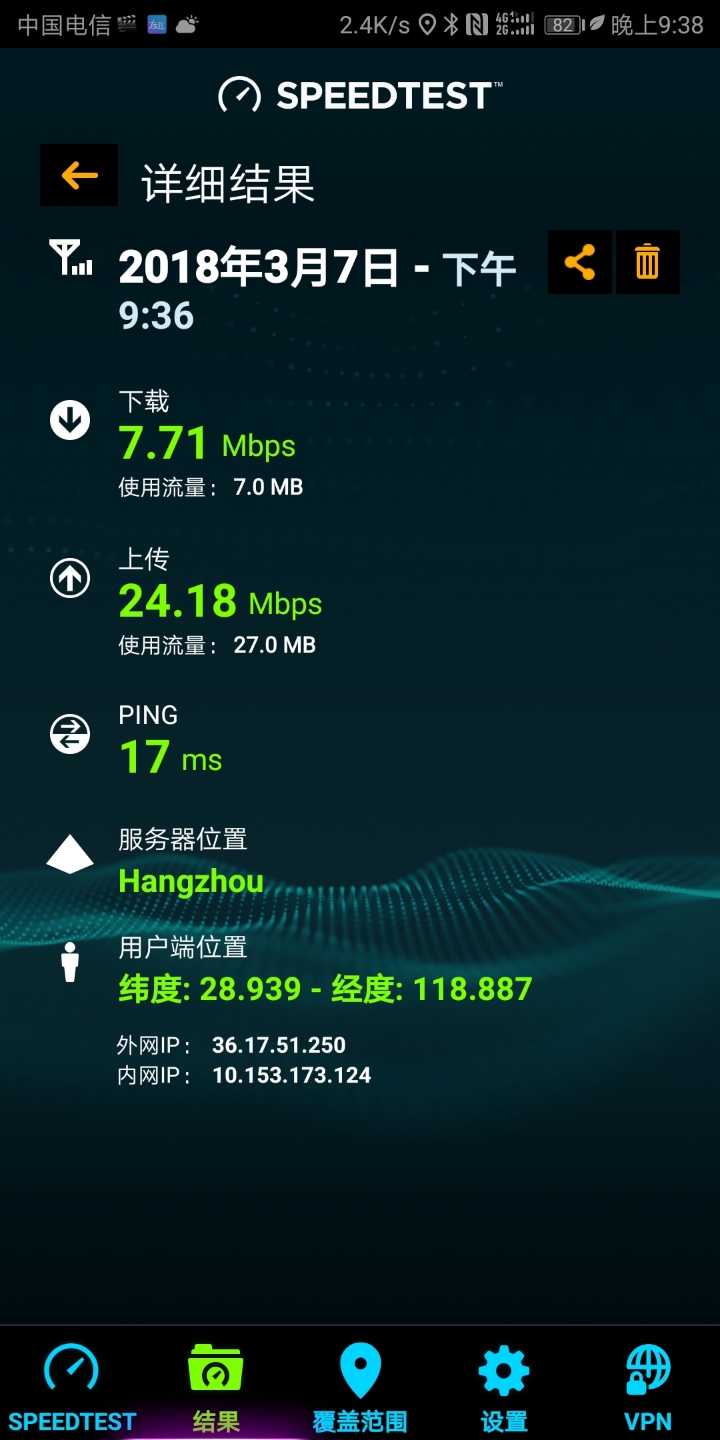Go back from the detailed results page

click(x=79, y=176)
